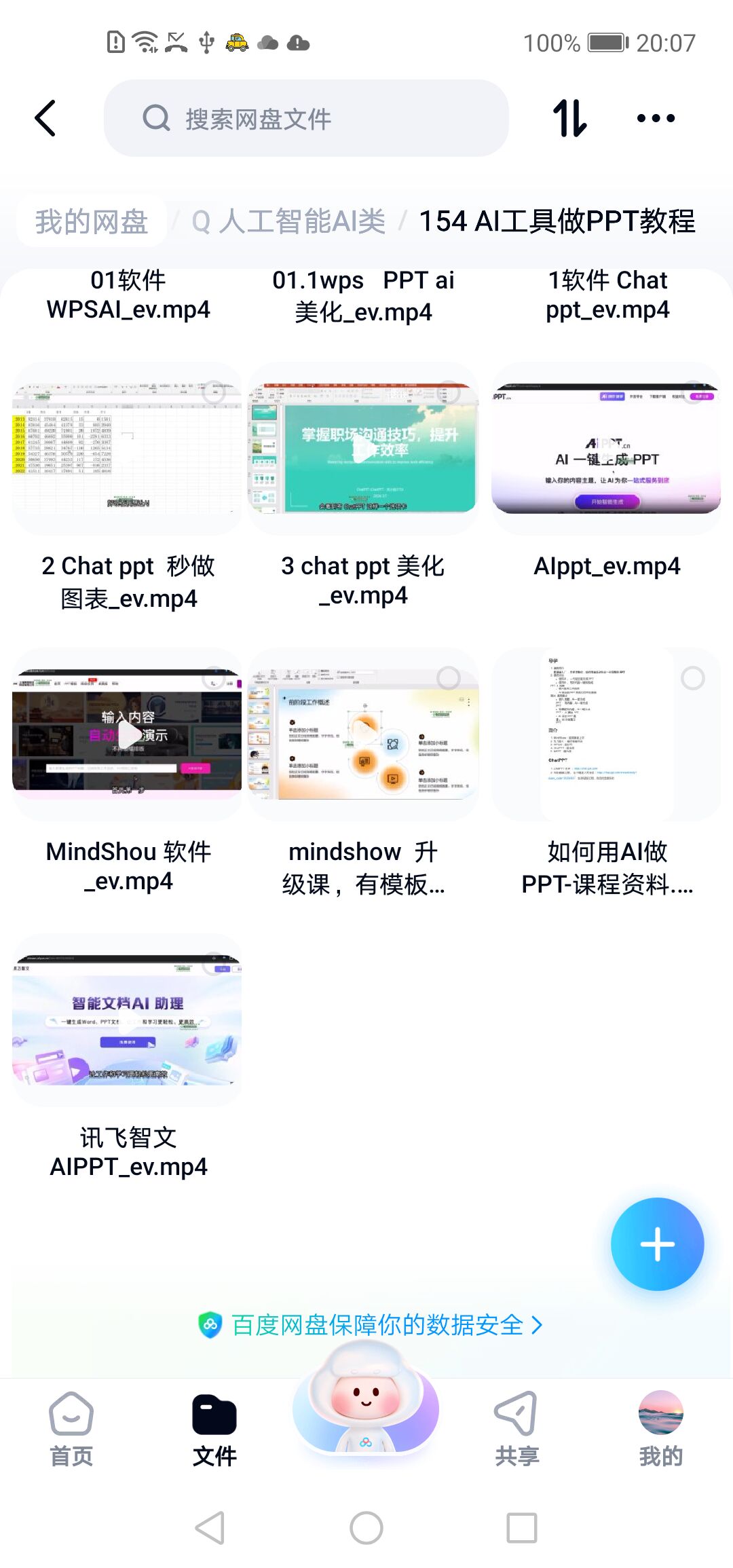Tap the 搜索网盘文件 search box

pyautogui.click(x=305, y=118)
